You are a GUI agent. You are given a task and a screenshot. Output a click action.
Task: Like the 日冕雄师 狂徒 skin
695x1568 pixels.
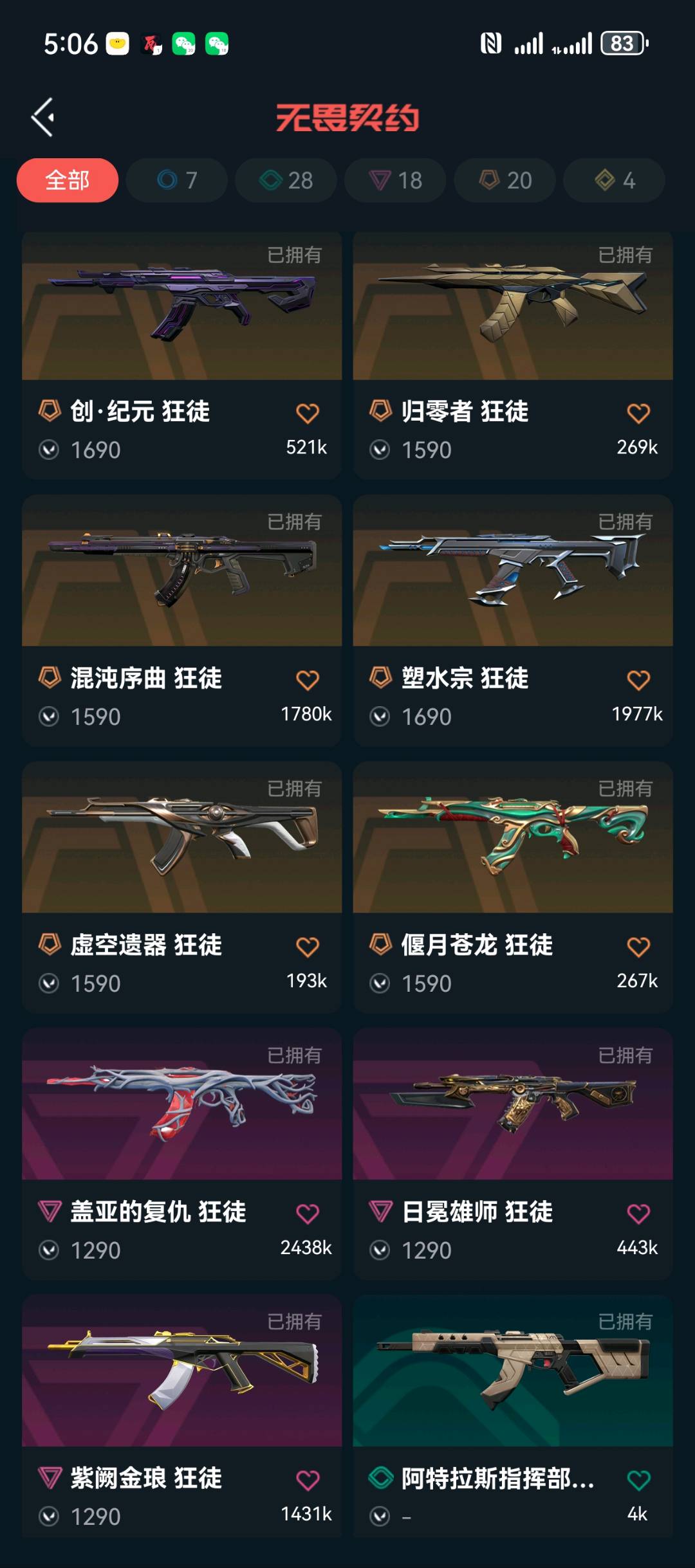tap(638, 1214)
